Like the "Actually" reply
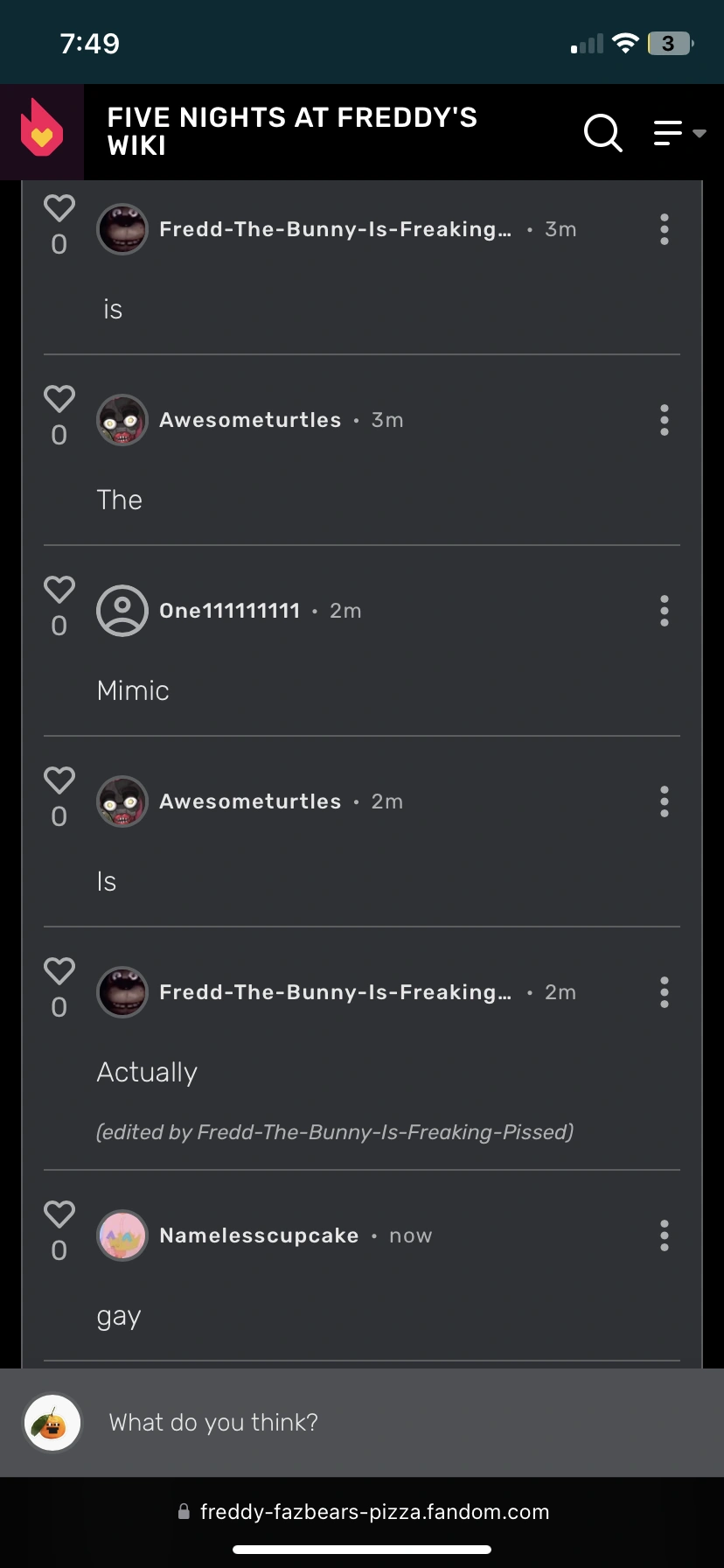 tap(59, 971)
